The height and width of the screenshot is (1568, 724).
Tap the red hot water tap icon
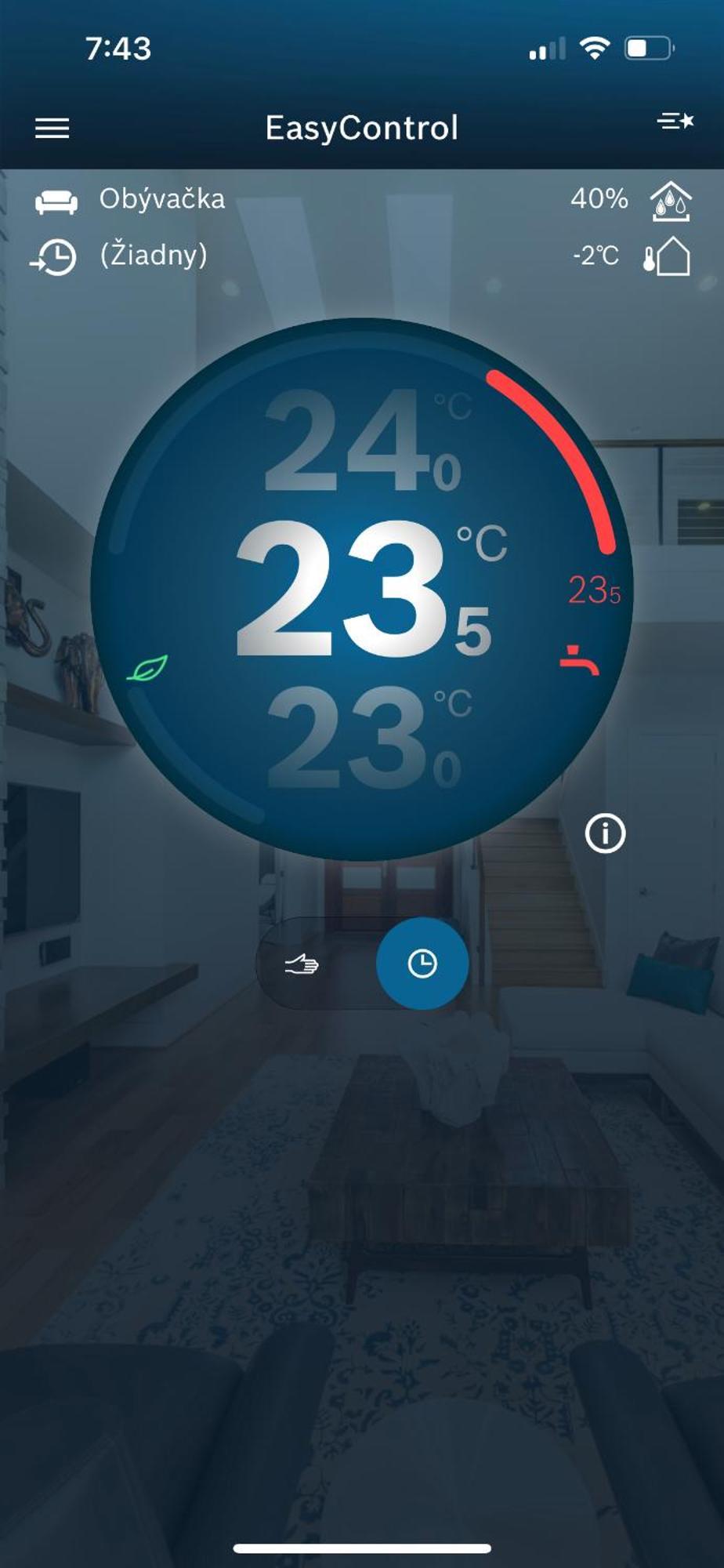click(579, 660)
